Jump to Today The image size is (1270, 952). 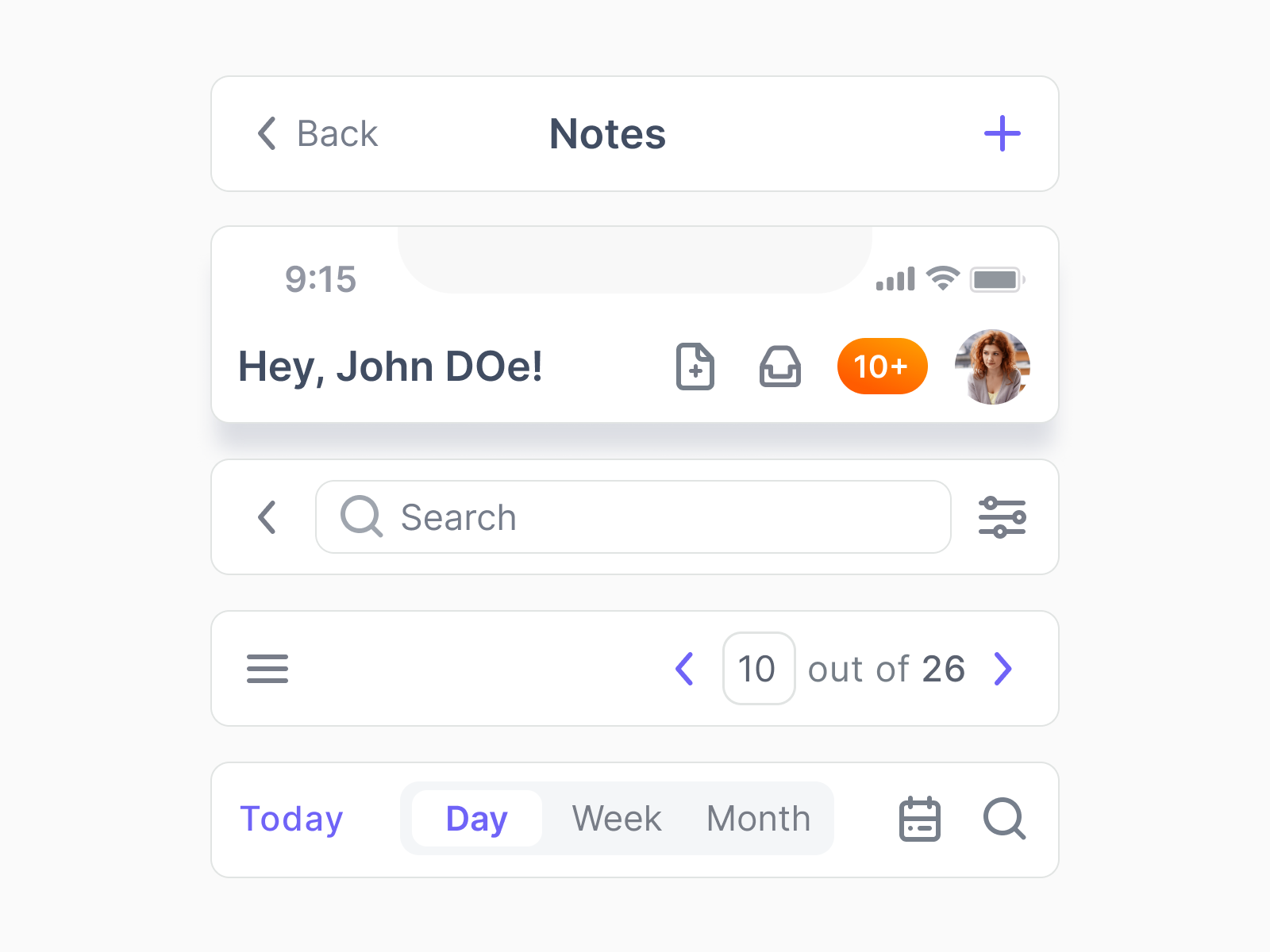(291, 819)
